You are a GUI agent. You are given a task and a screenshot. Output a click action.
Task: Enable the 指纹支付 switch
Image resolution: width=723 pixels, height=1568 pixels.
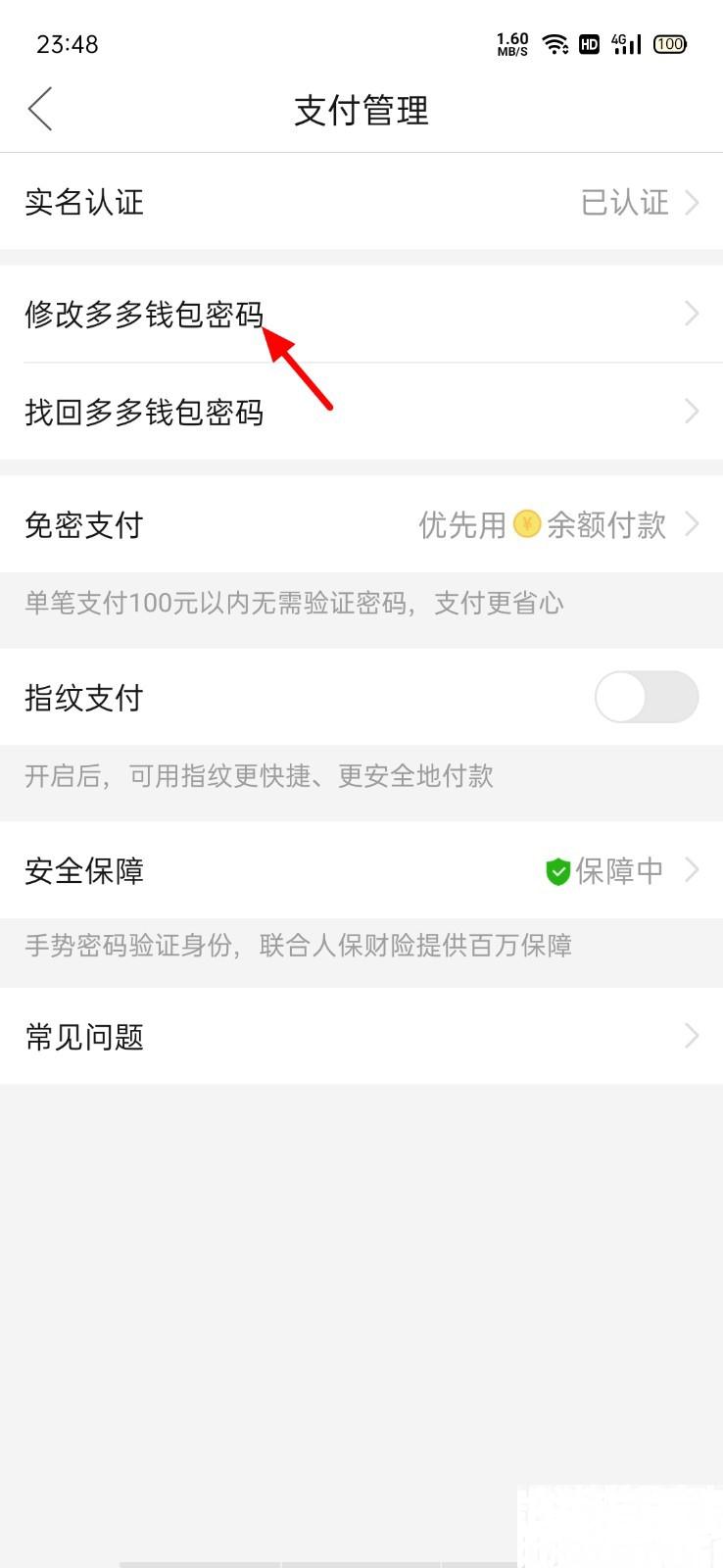(x=646, y=698)
